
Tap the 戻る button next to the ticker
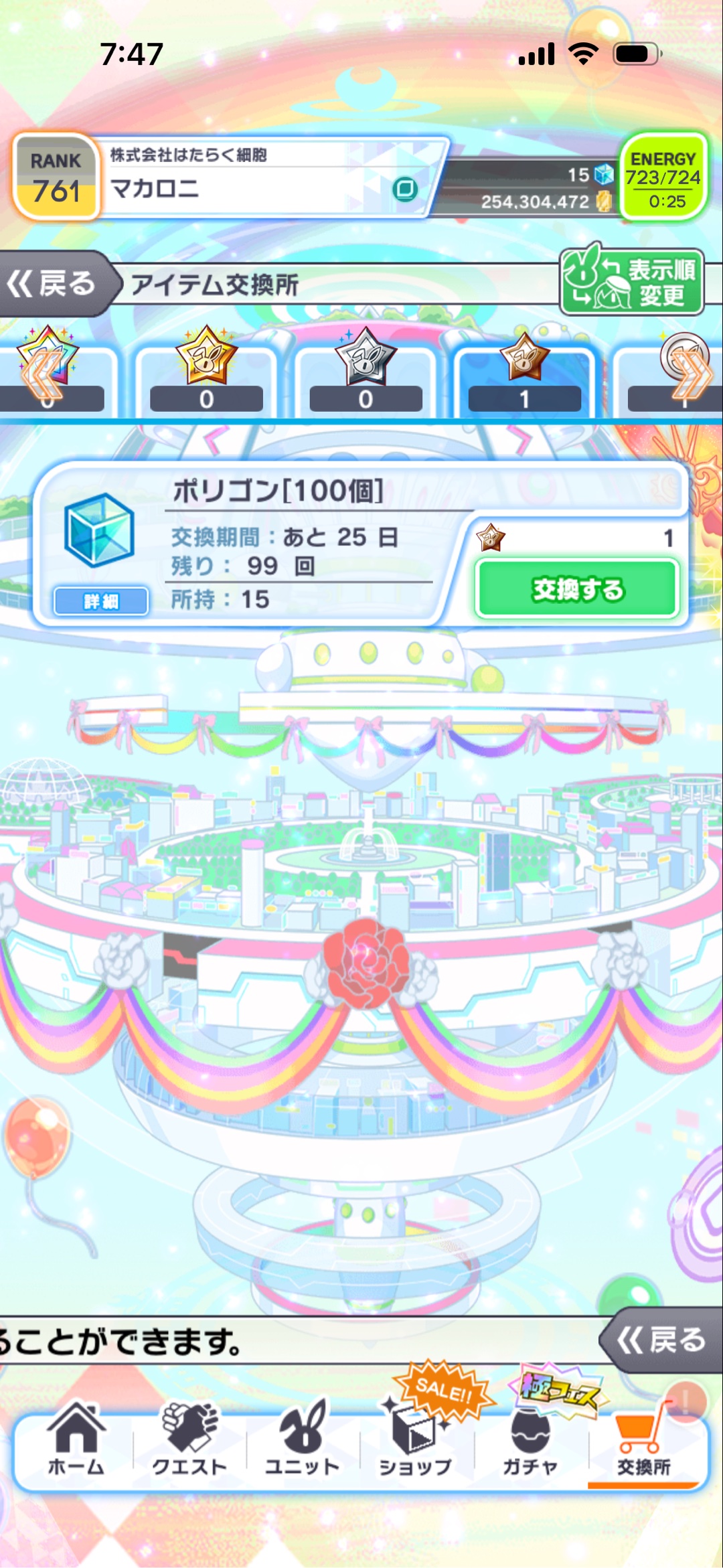point(660,1340)
